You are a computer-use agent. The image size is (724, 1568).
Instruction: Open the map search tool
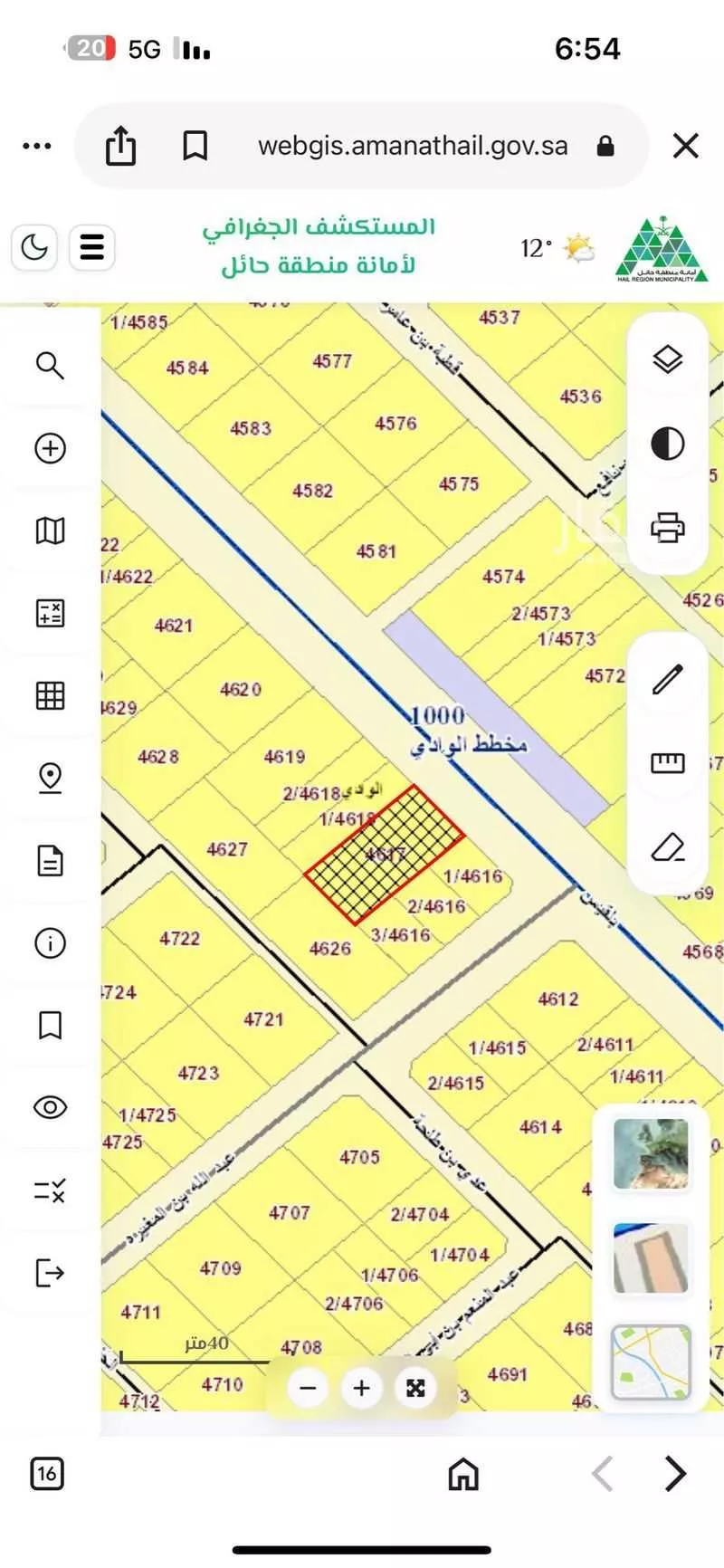click(x=50, y=366)
